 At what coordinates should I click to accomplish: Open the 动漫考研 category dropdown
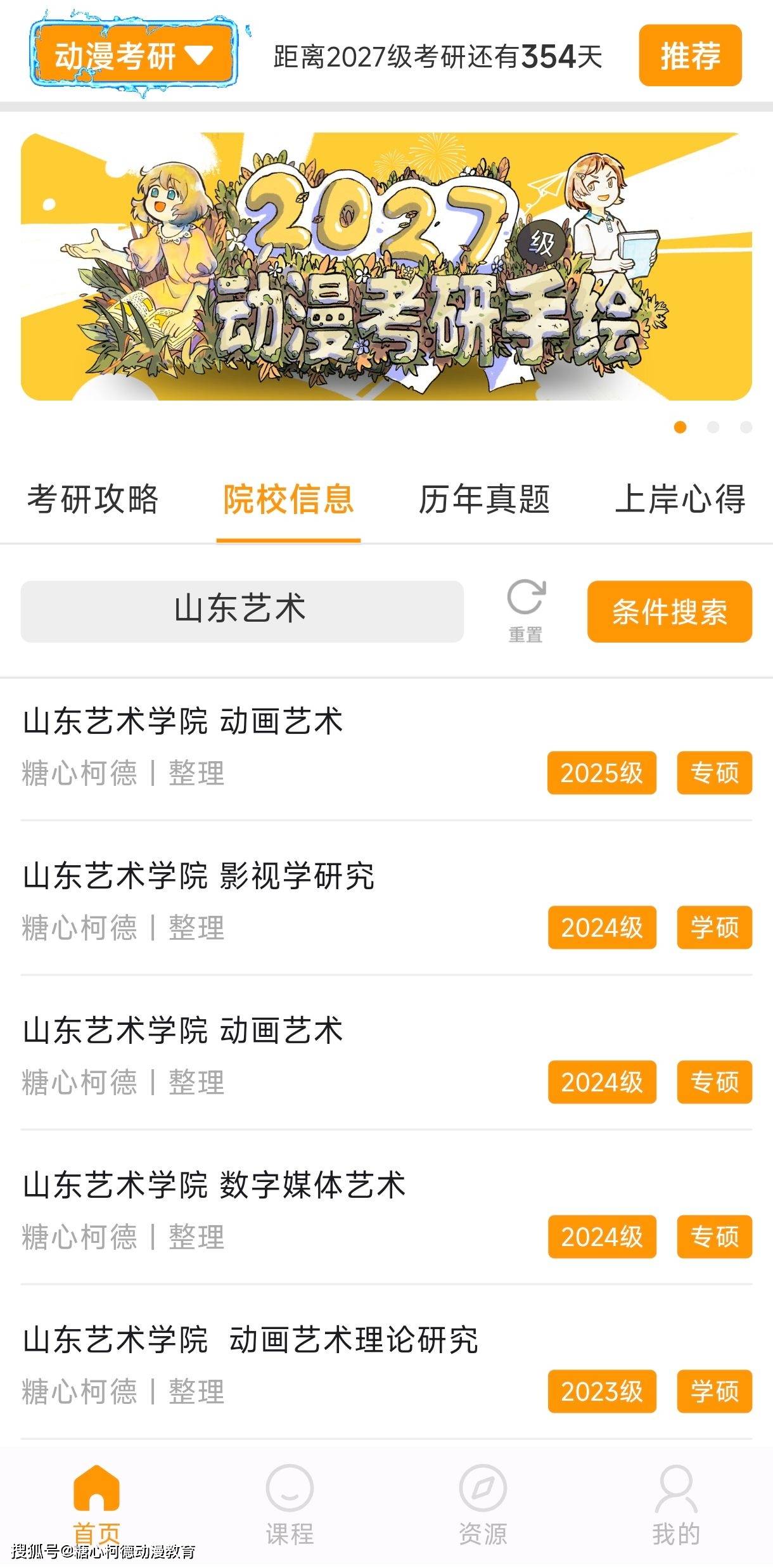[x=133, y=56]
